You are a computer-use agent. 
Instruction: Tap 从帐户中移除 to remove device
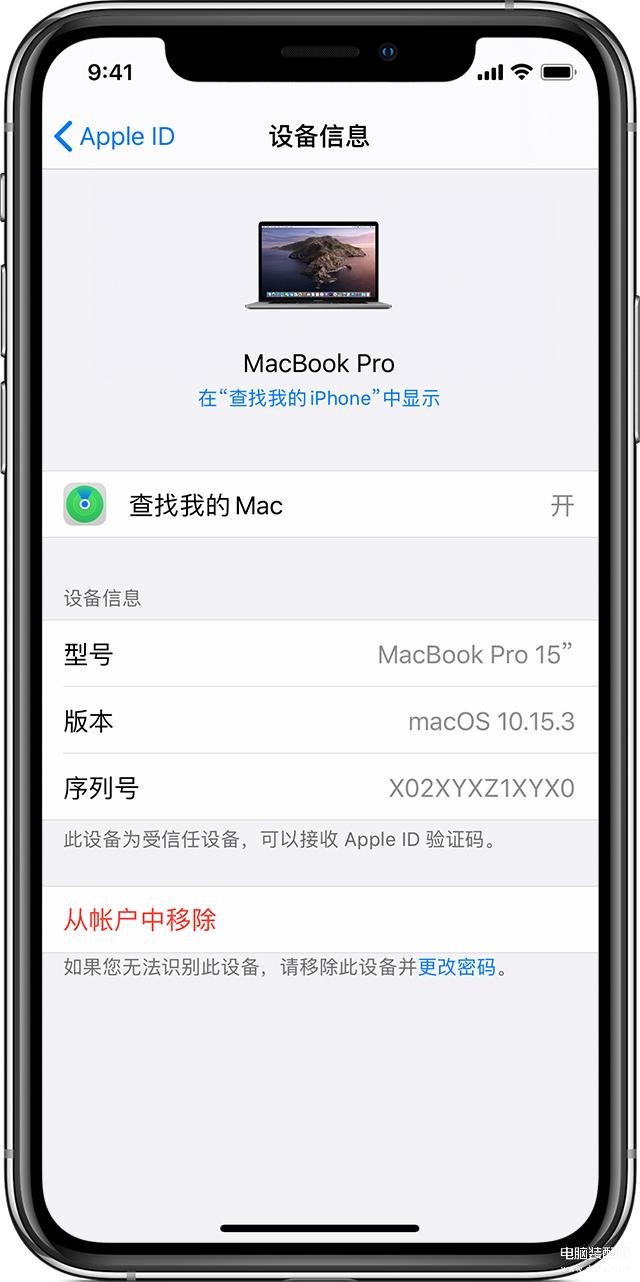point(140,920)
